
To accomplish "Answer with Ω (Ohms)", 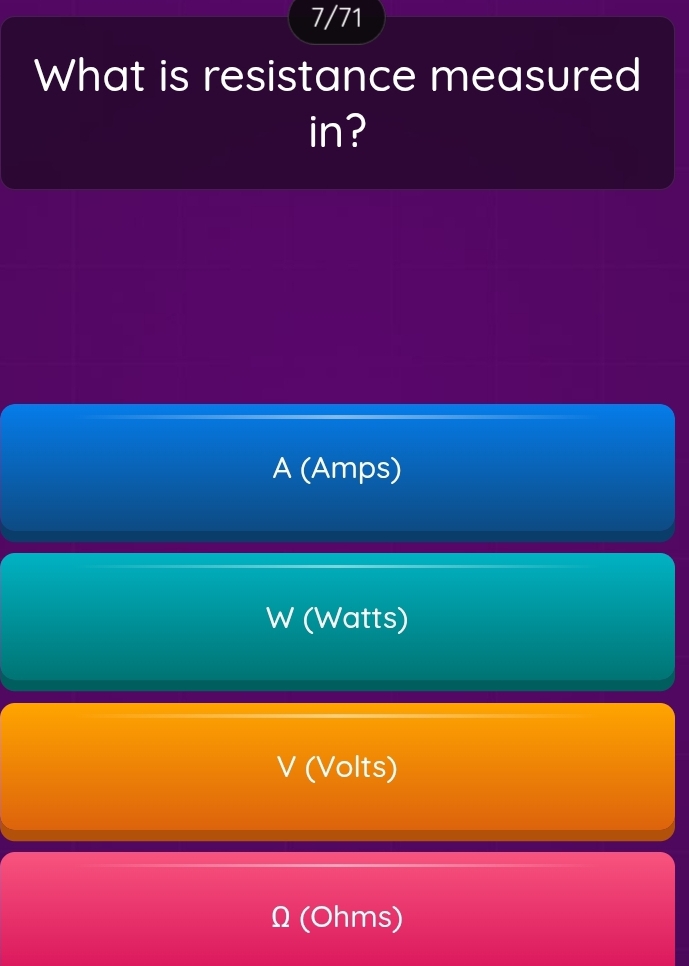I will (x=337, y=915).
